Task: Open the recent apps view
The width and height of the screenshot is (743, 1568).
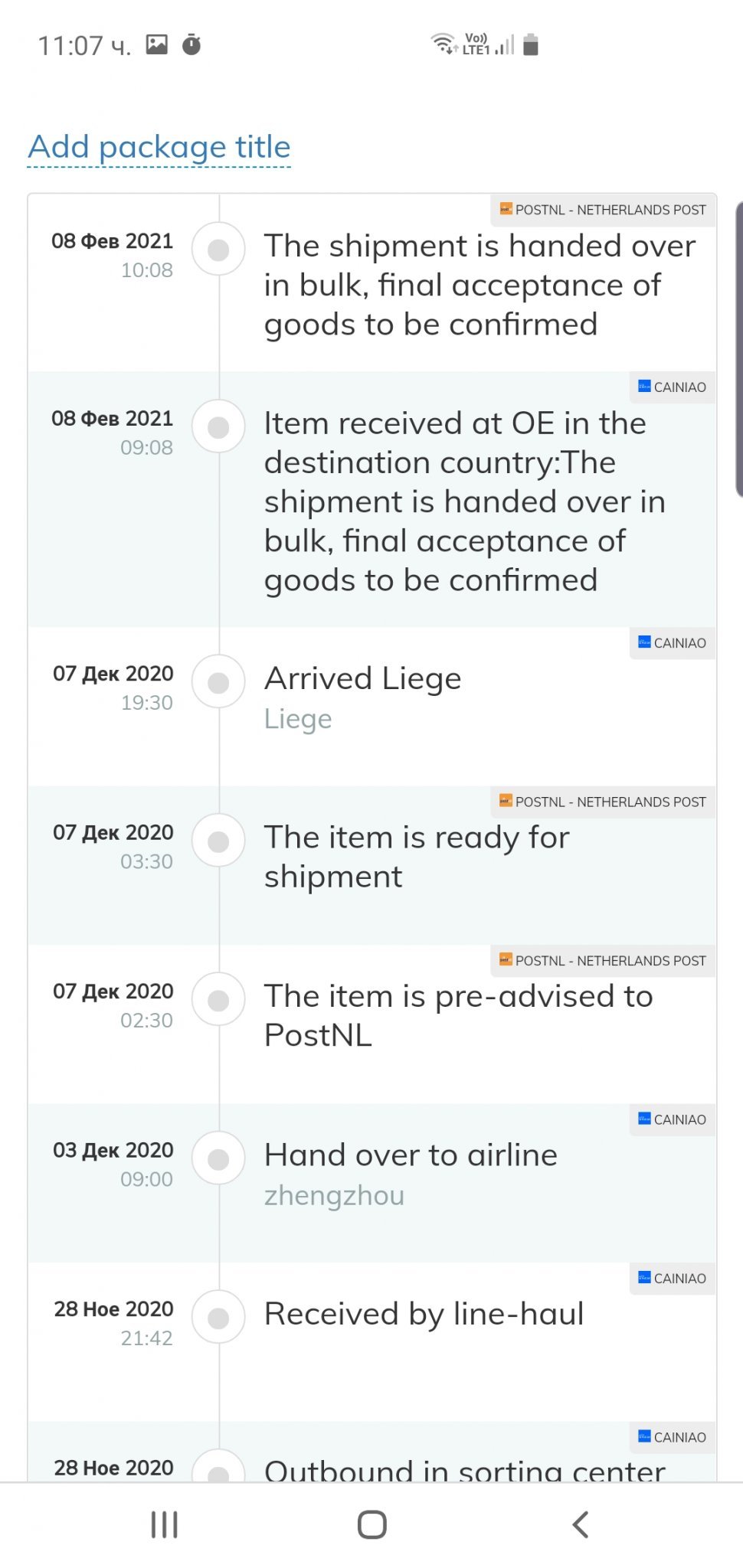Action: 164,1524
